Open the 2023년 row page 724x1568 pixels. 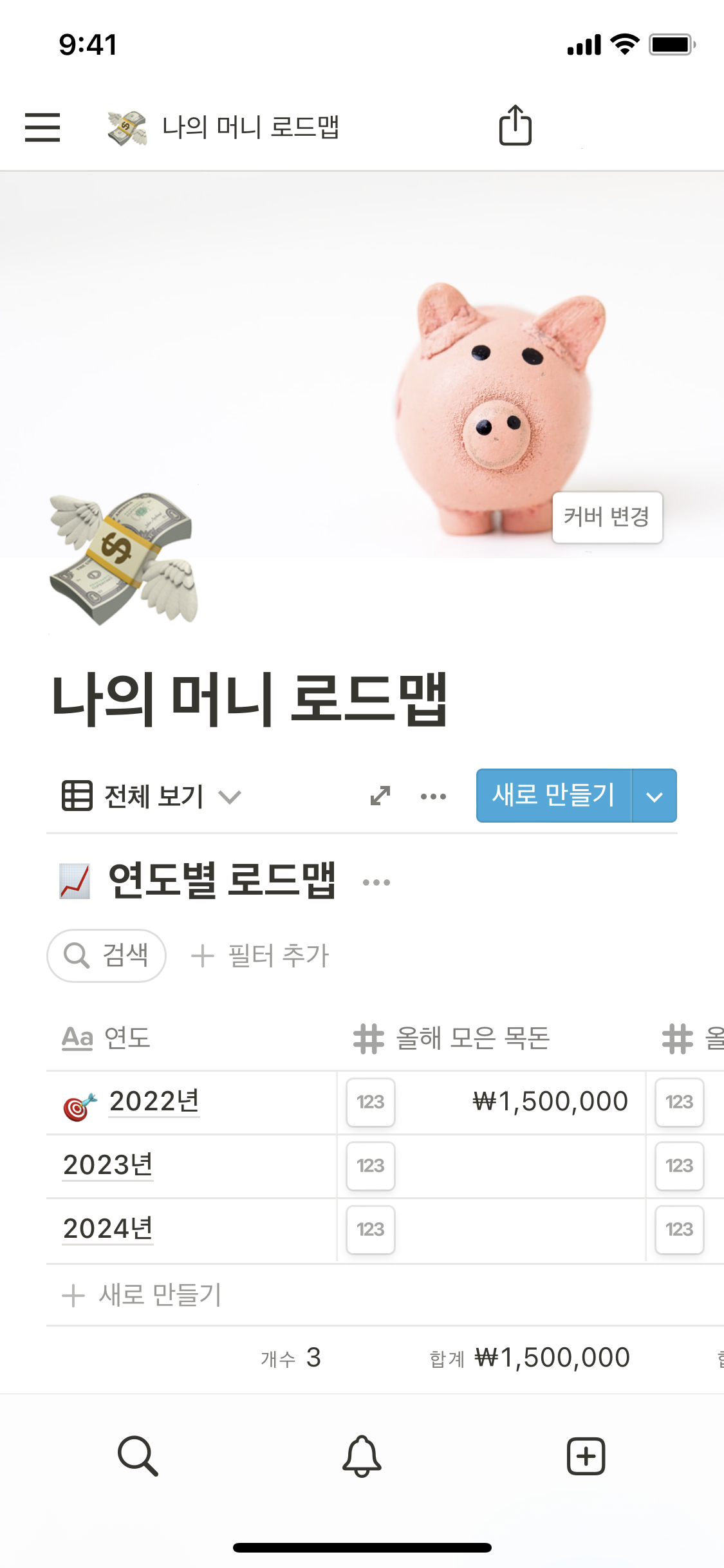pos(108,1165)
